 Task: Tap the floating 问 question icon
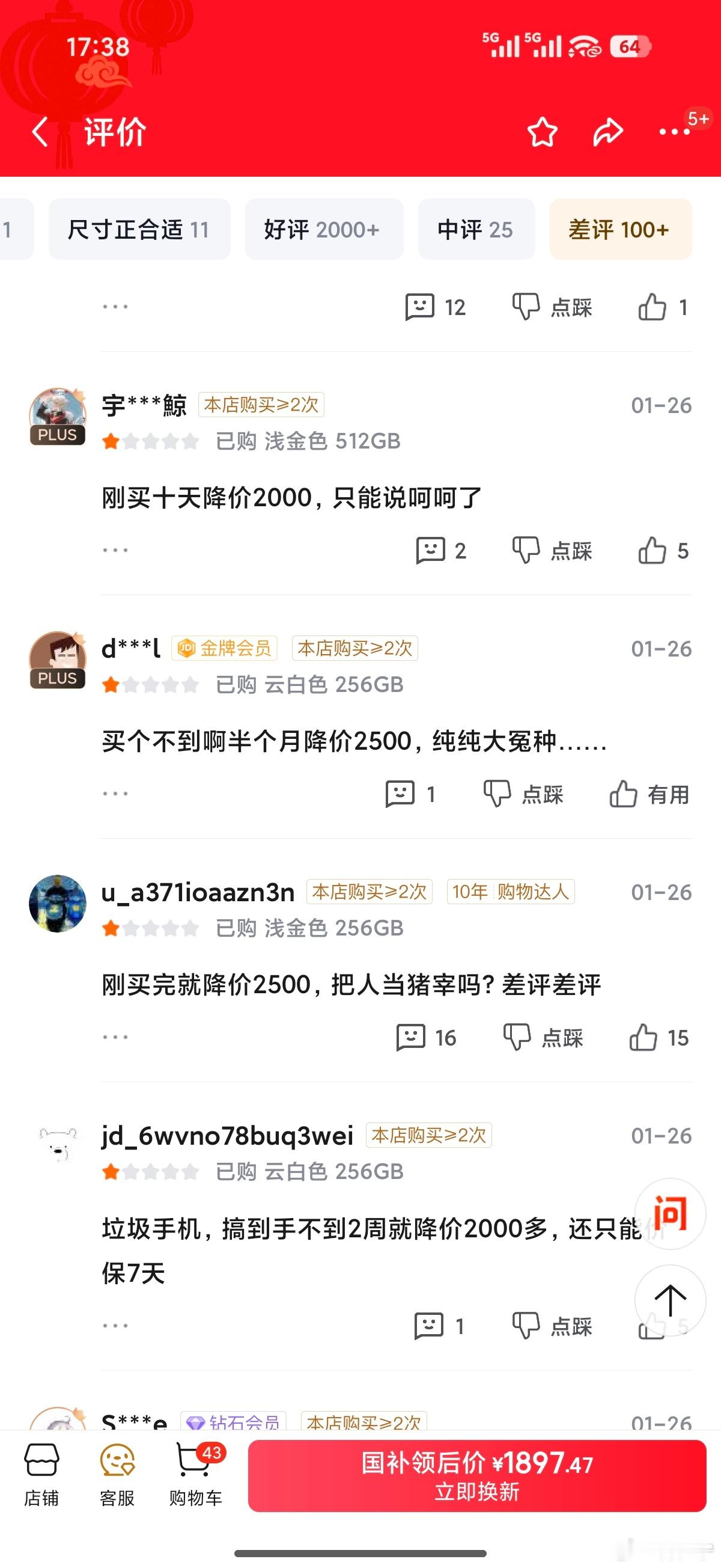671,1213
